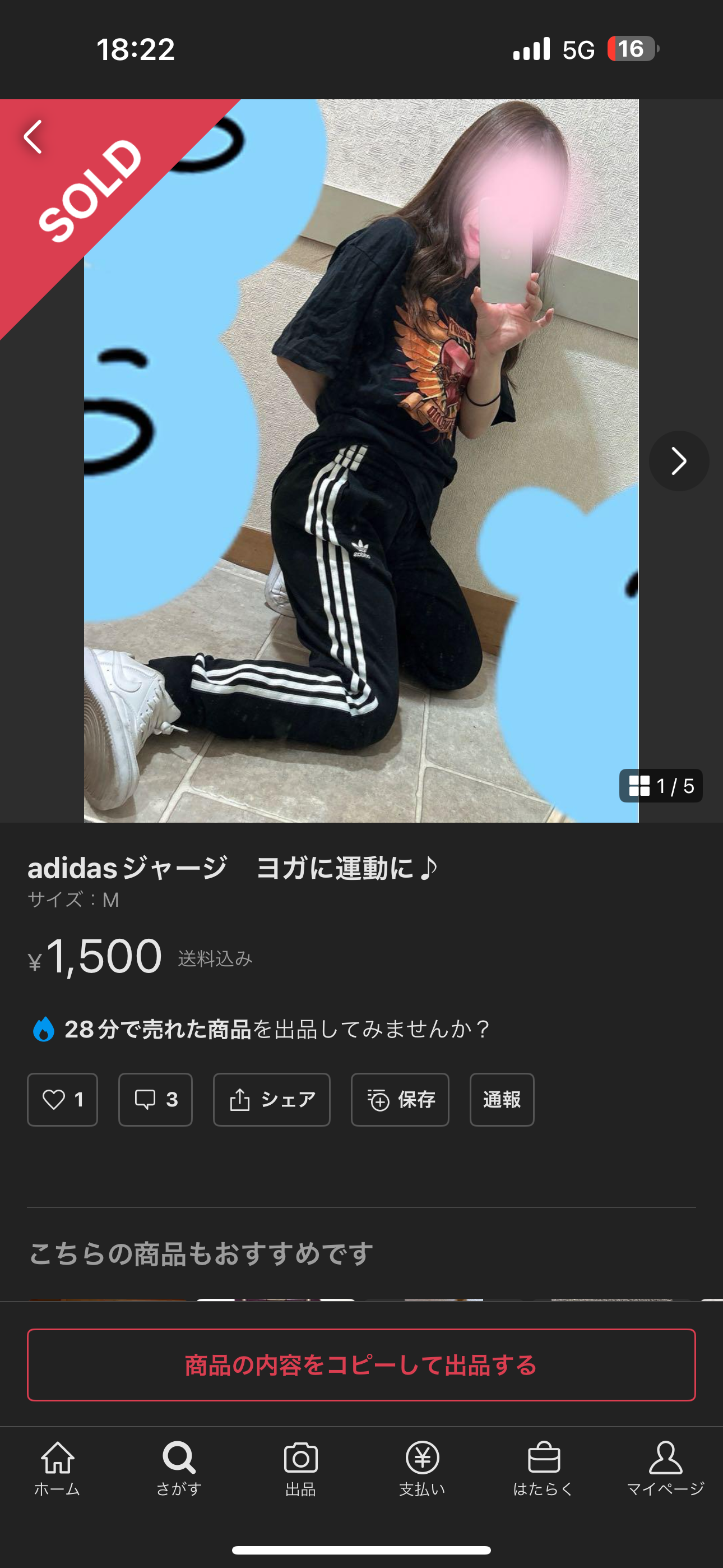Save the item with 保存
This screenshot has width=723, height=1568.
400,1099
